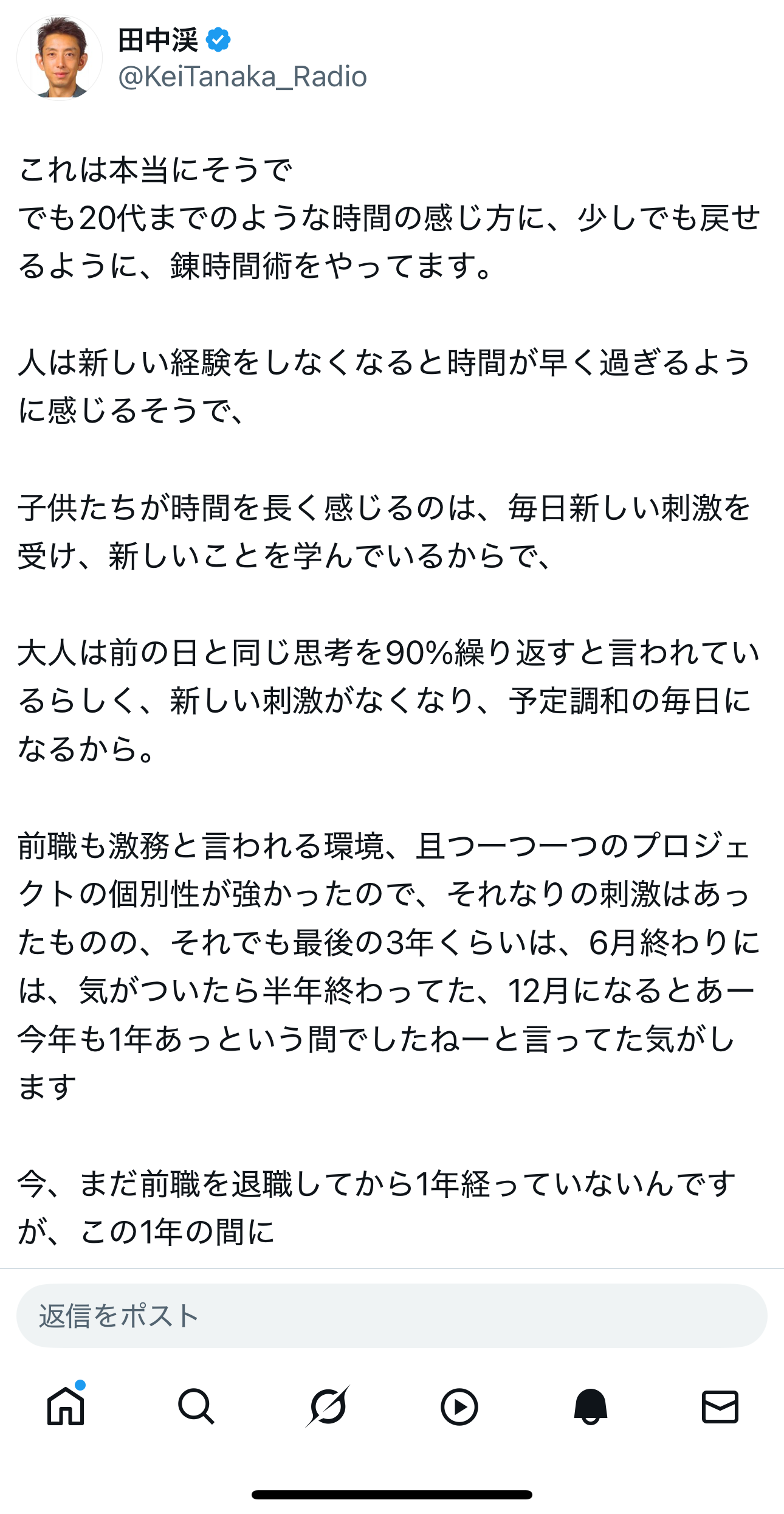Switch to the video tab
The image size is (784, 1514).
(459, 1407)
